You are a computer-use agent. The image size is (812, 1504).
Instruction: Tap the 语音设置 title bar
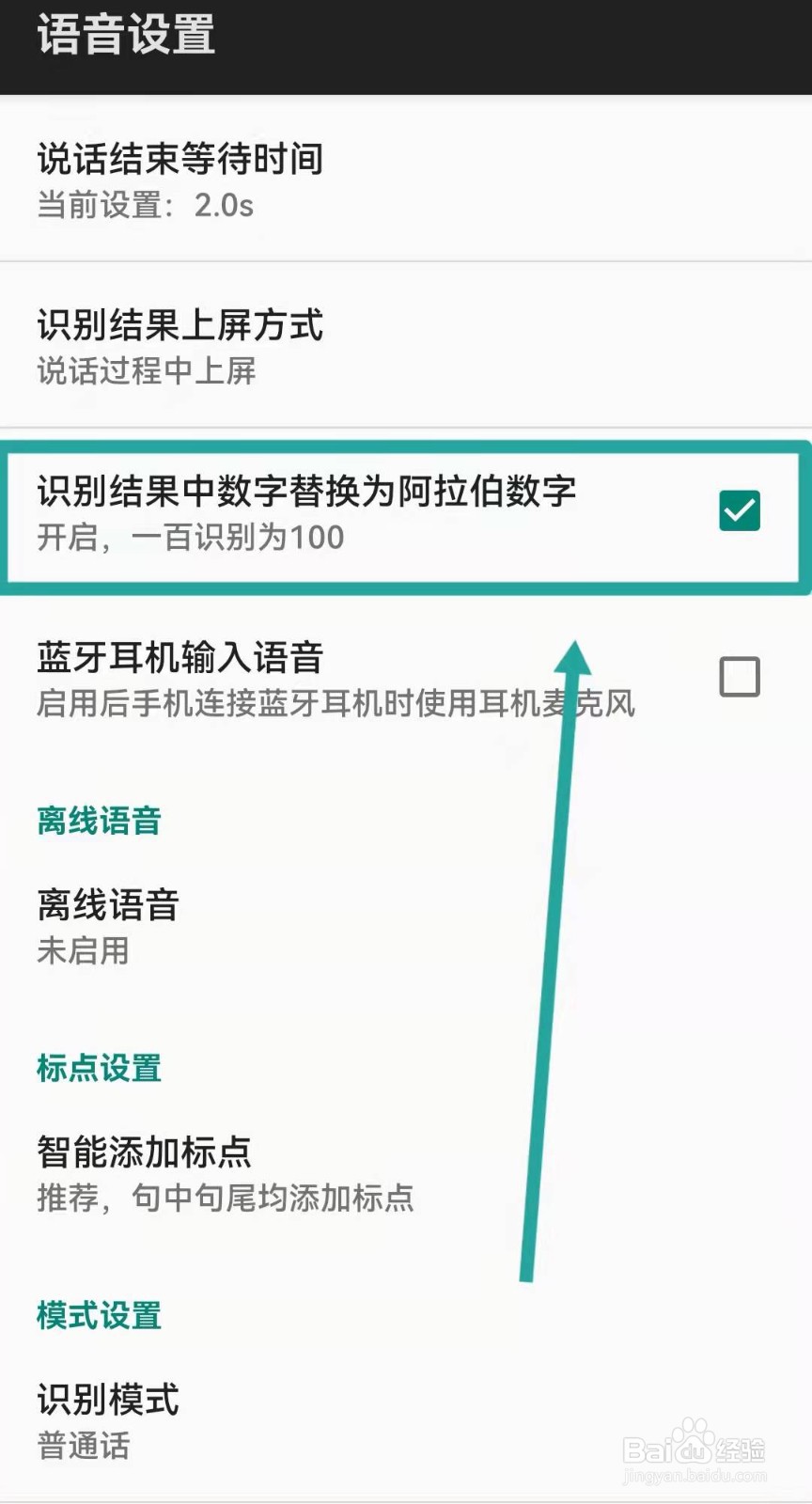tap(126, 34)
